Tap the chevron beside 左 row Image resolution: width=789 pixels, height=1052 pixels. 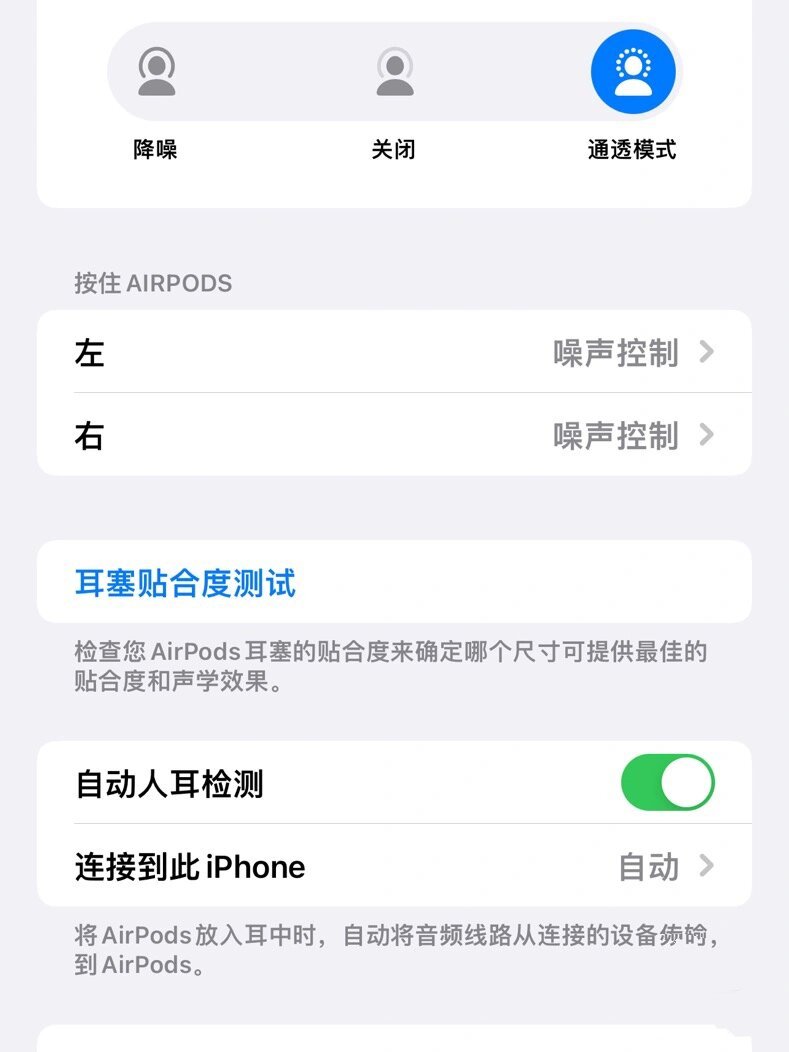click(x=708, y=352)
